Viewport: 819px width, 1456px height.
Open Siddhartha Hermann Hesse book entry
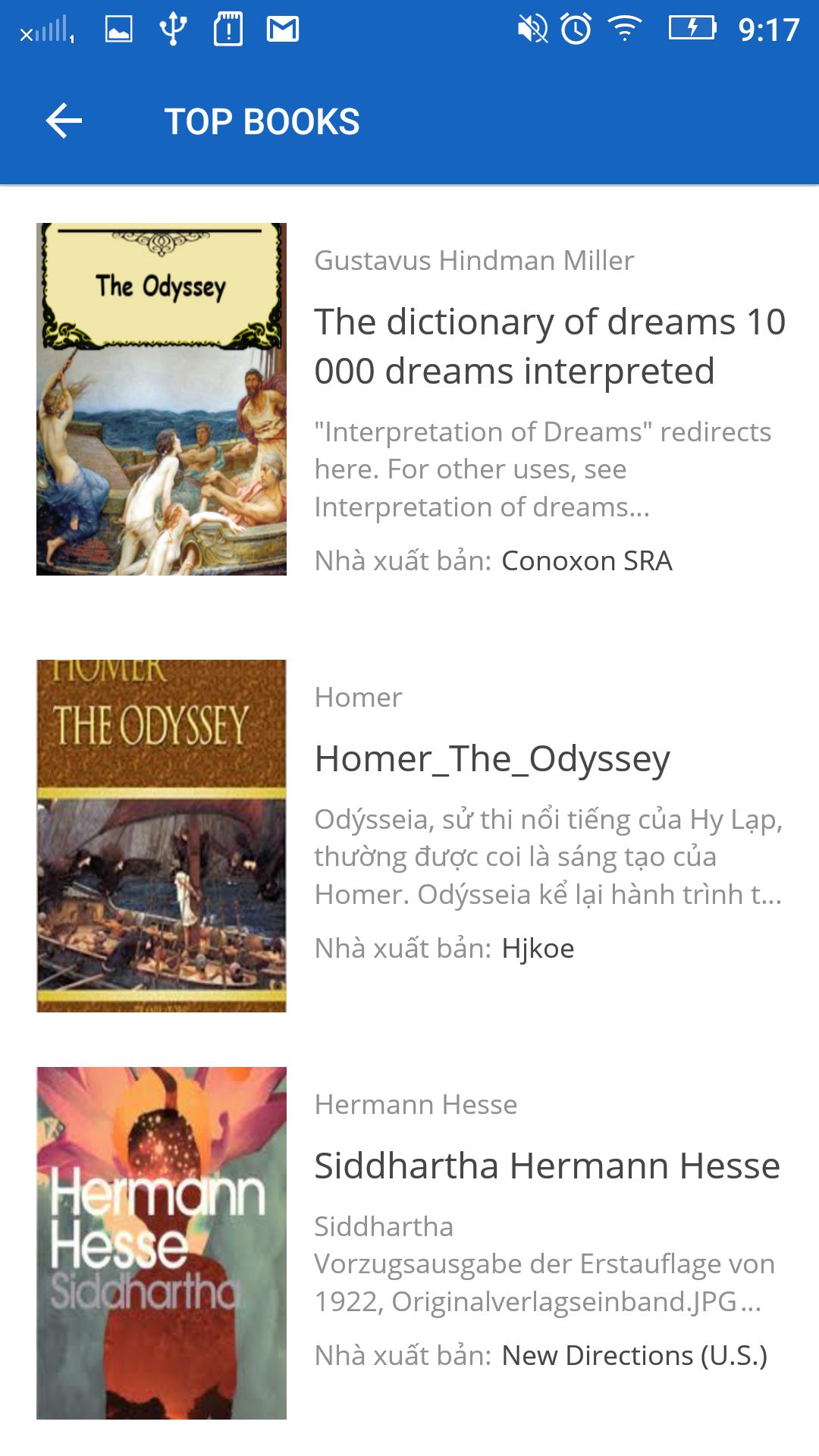point(547,1166)
